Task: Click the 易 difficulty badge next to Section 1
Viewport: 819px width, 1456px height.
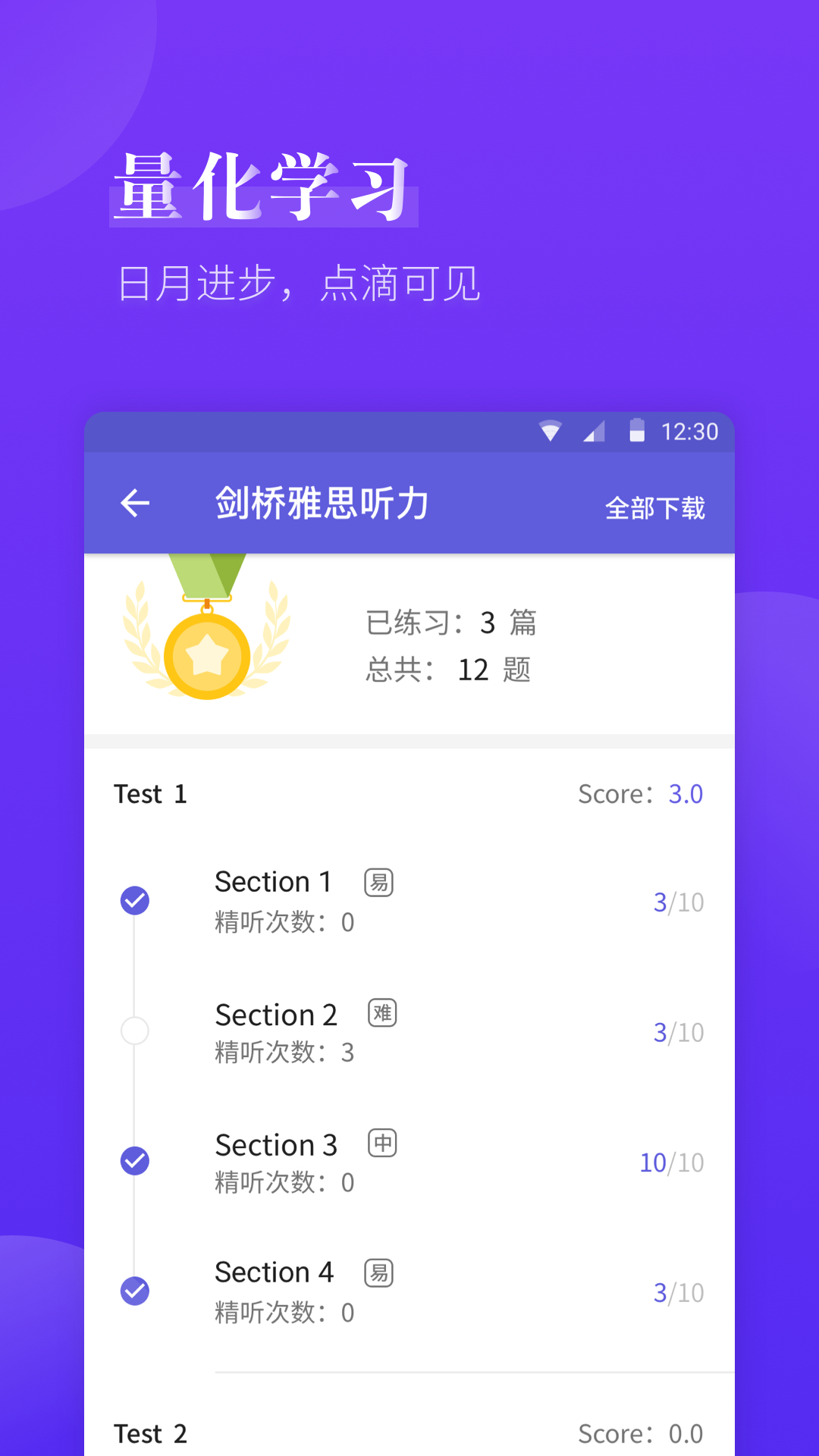Action: click(x=380, y=881)
